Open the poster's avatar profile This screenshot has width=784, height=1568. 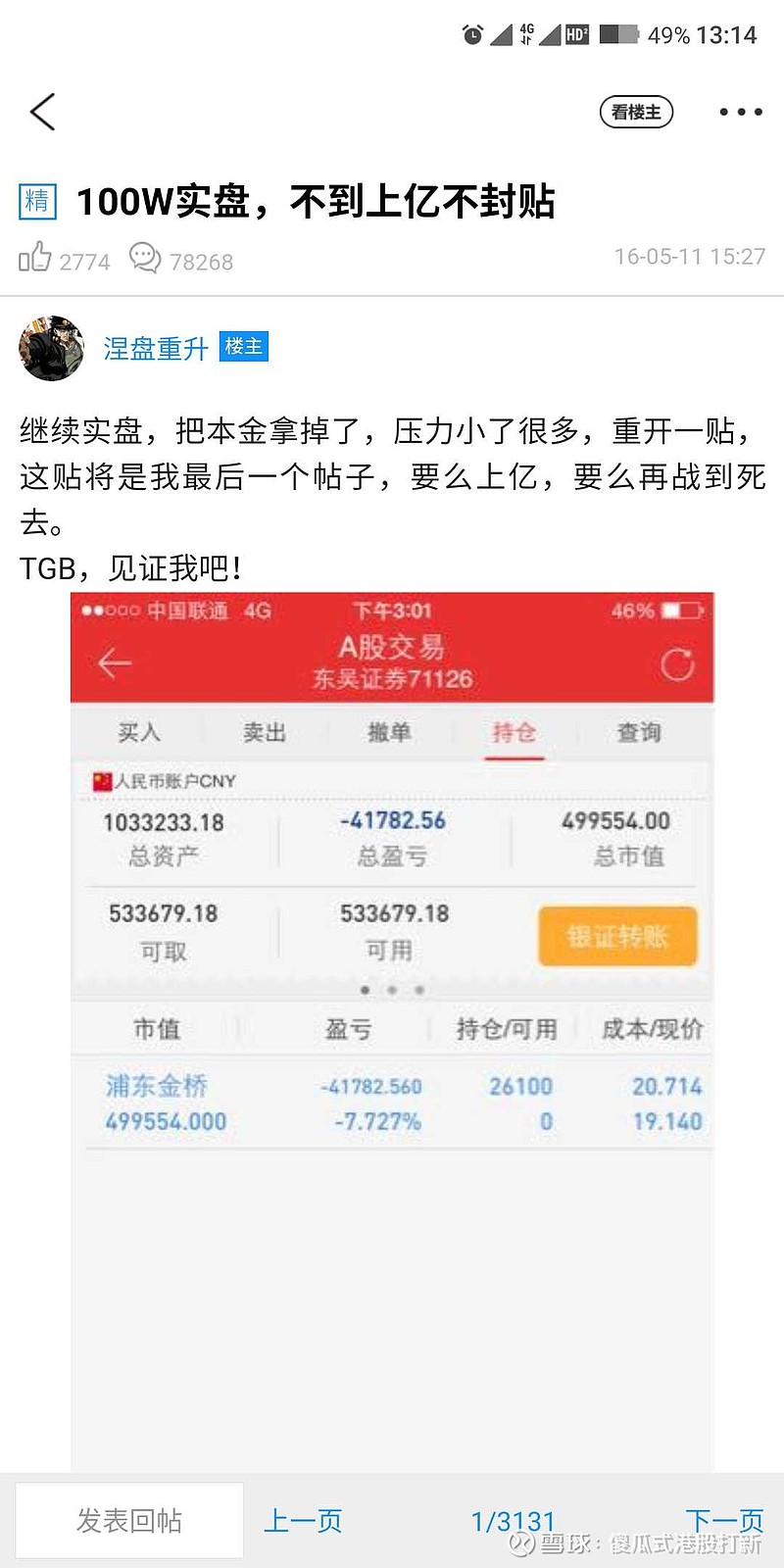51,348
